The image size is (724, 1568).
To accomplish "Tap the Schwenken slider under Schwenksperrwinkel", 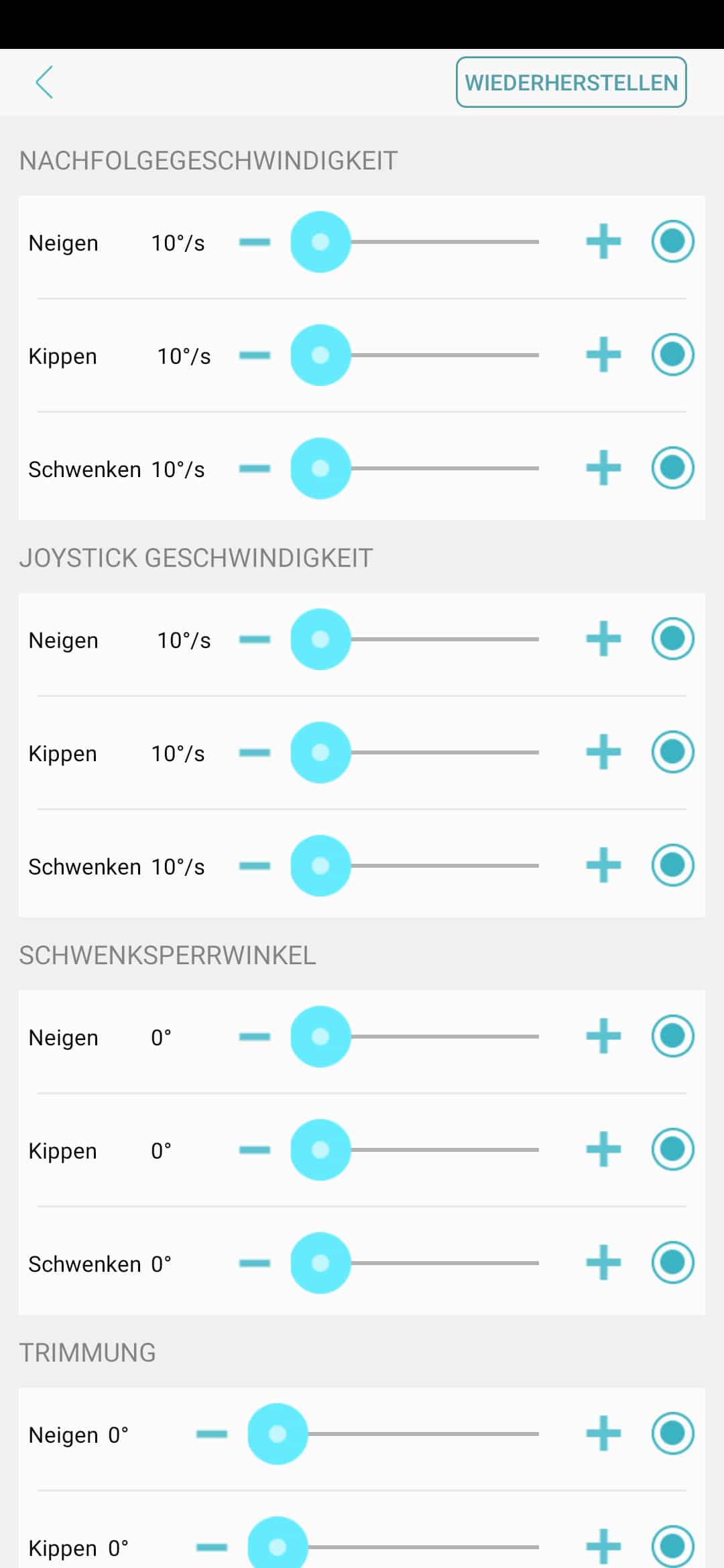I will pyautogui.click(x=416, y=1263).
